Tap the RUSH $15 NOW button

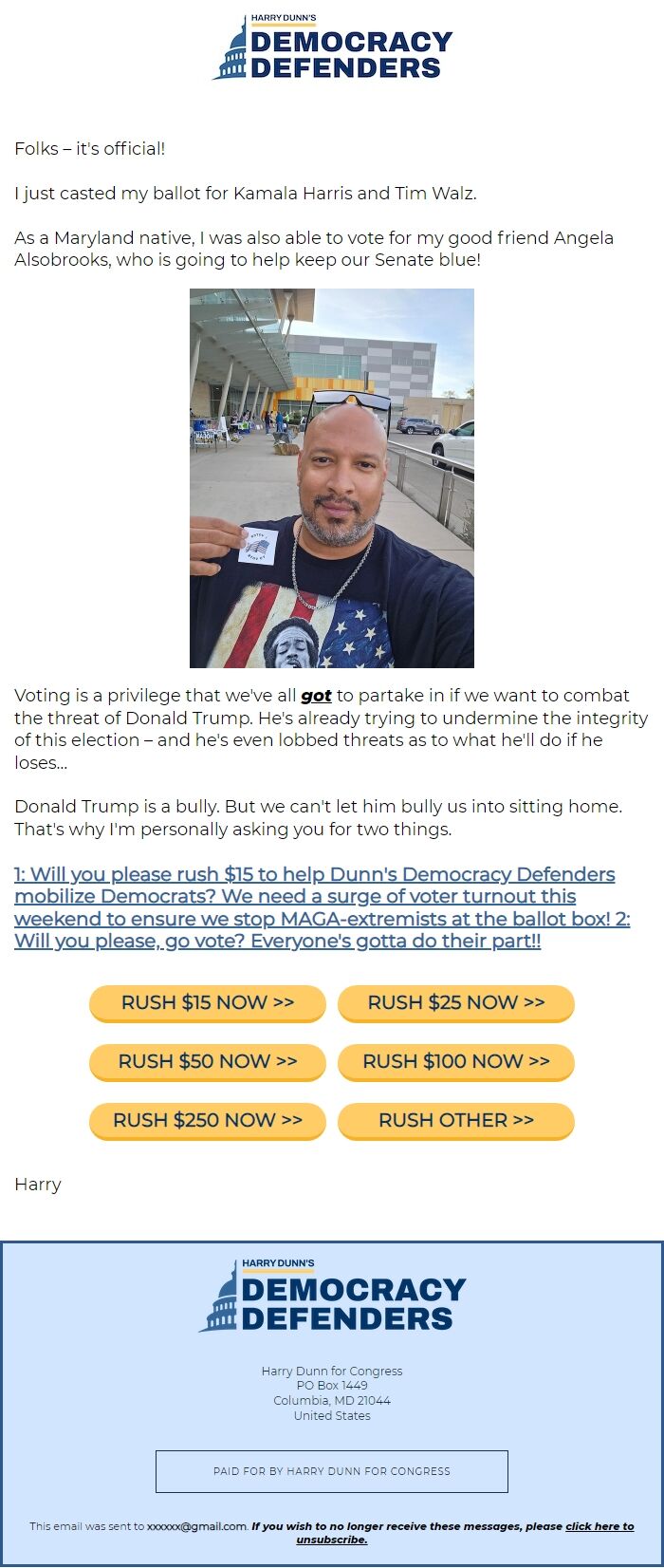(x=208, y=1002)
